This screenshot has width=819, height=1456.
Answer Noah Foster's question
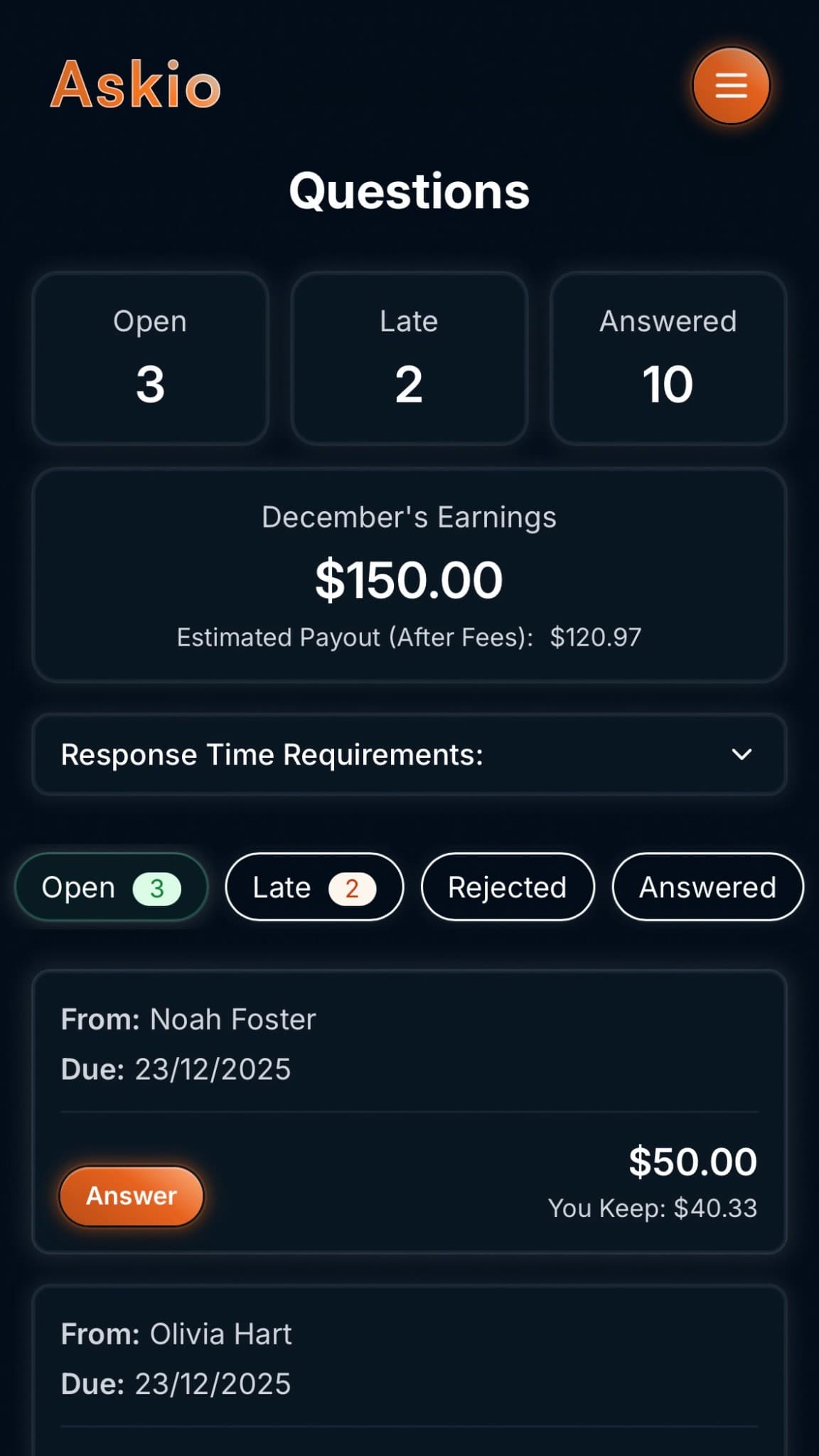[x=132, y=1196]
